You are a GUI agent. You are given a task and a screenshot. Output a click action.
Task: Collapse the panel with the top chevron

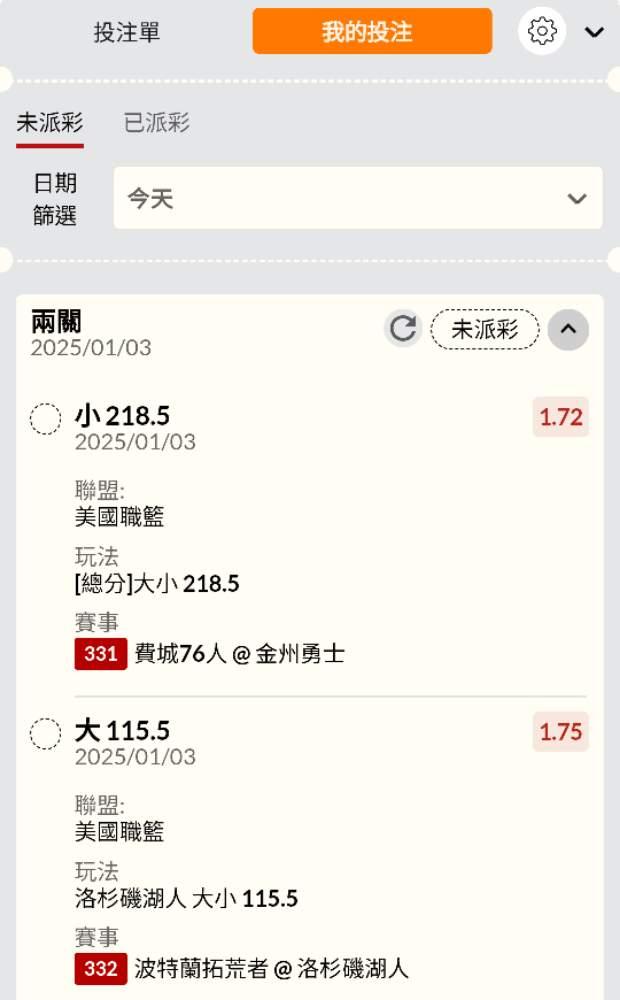(x=594, y=32)
